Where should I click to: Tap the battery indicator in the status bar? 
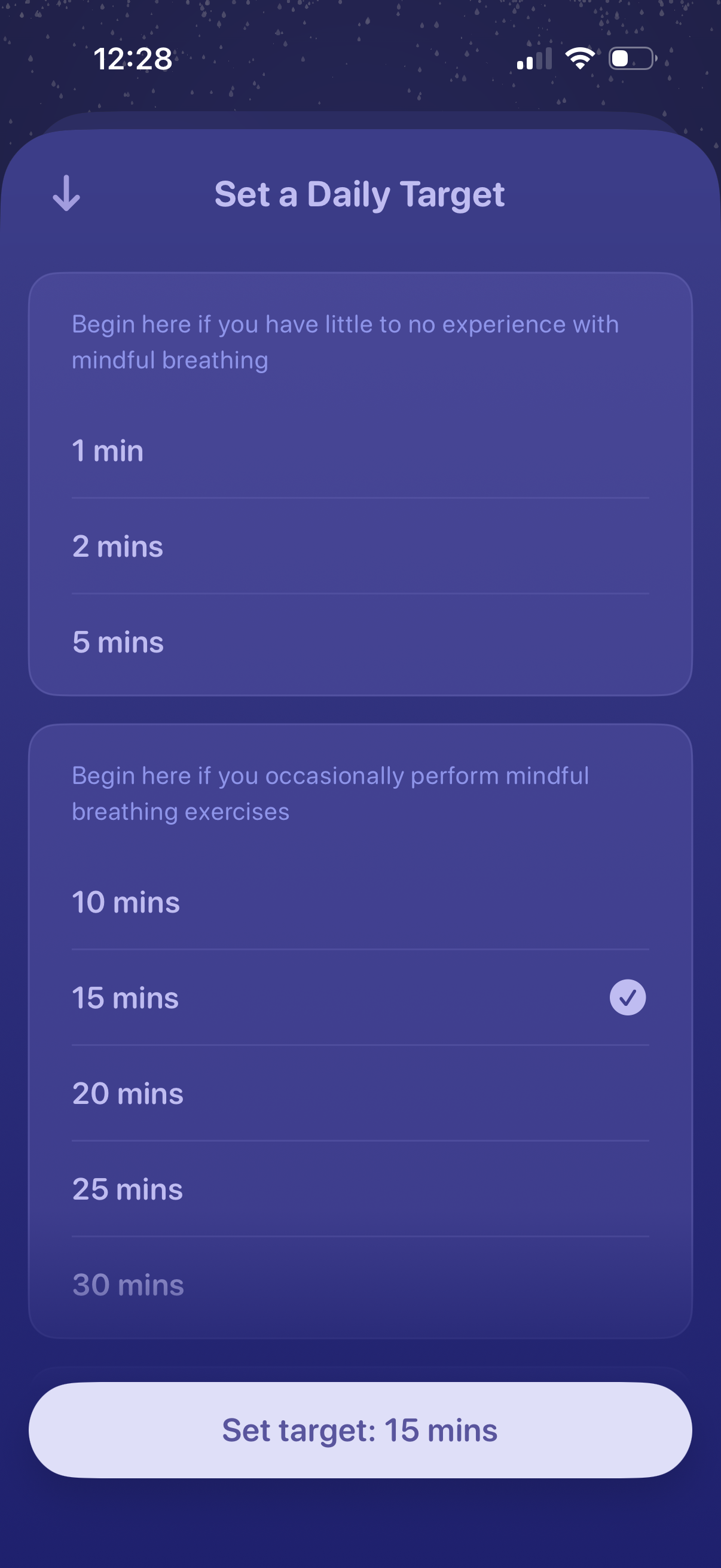[631, 58]
